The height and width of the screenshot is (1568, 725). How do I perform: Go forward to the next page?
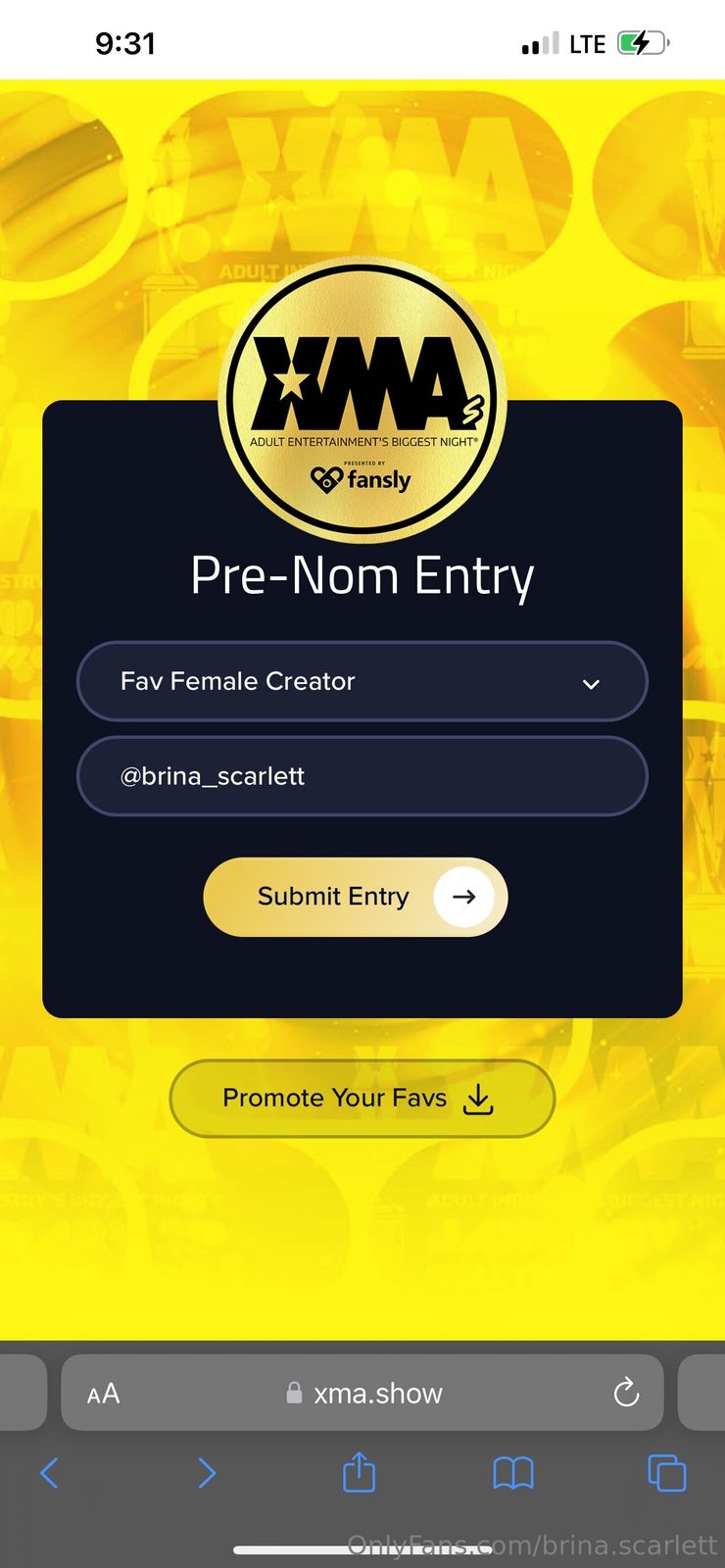(x=206, y=1473)
